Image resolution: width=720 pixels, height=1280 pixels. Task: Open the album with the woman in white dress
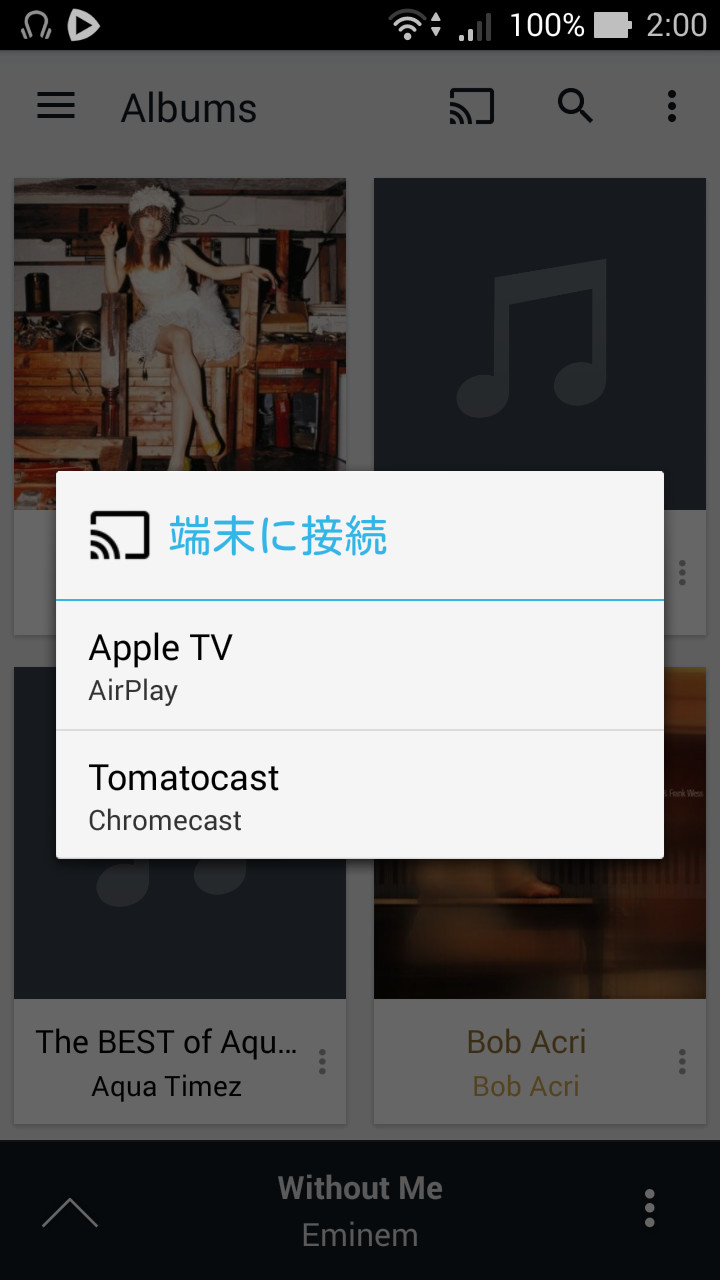click(180, 344)
